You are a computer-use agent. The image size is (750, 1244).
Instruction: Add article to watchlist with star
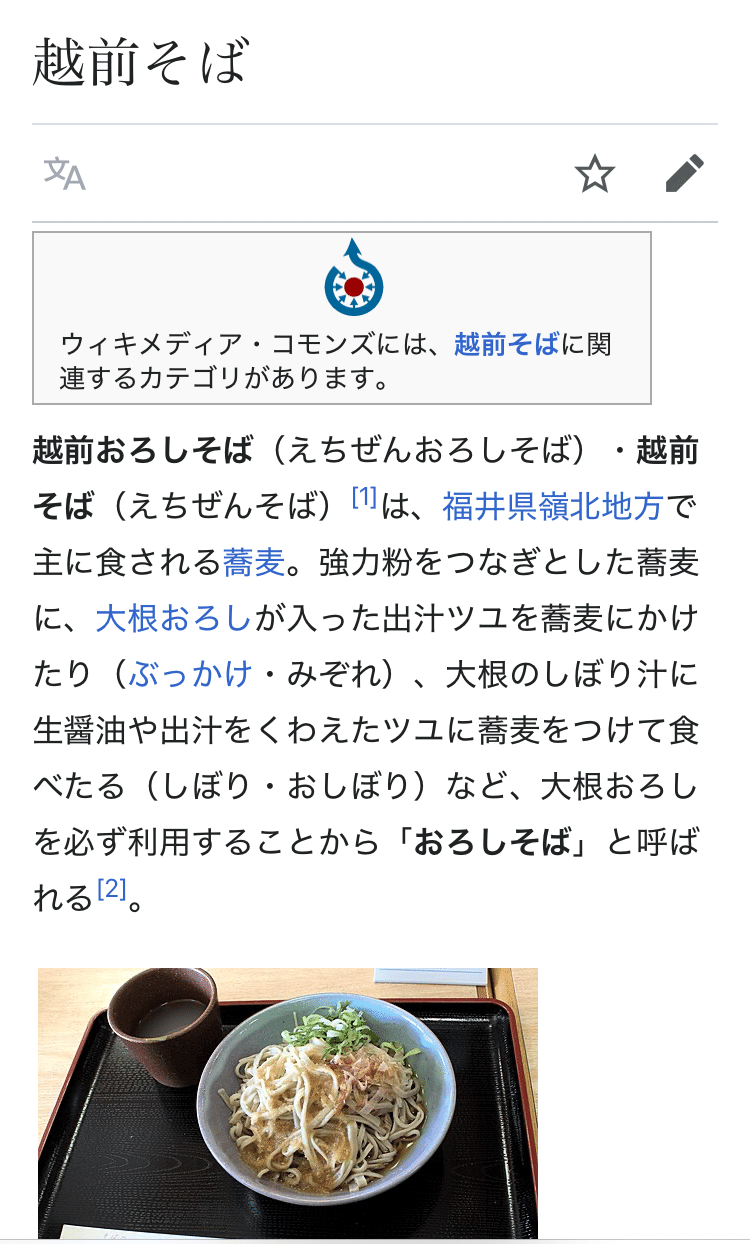coord(595,174)
